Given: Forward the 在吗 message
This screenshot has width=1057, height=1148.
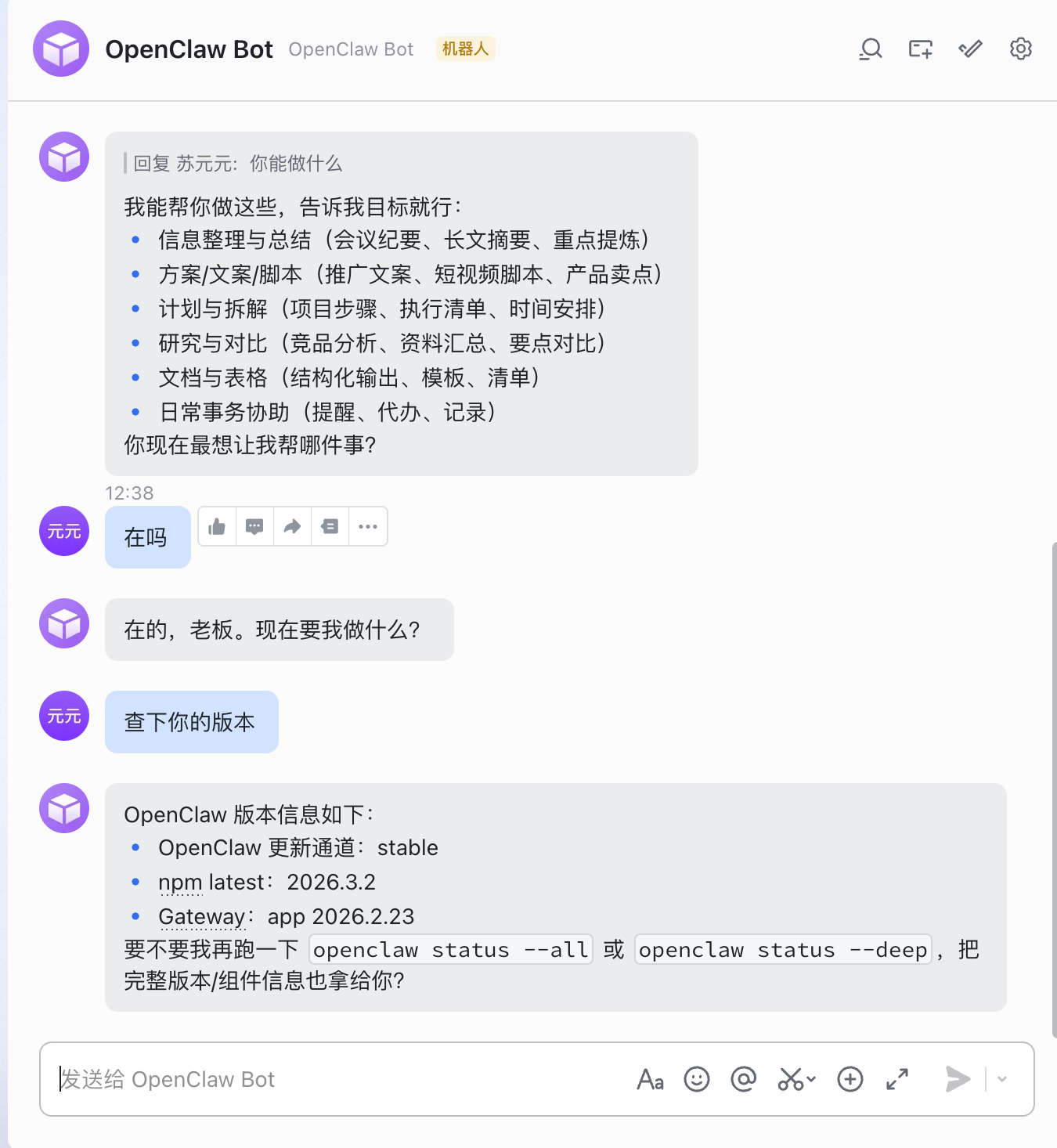Looking at the screenshot, I should [x=292, y=526].
